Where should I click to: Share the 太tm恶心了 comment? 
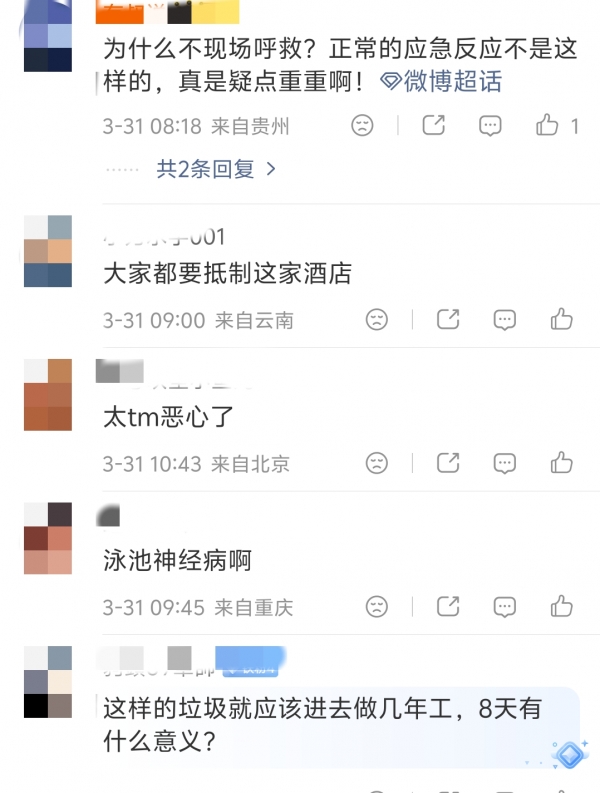coord(449,463)
